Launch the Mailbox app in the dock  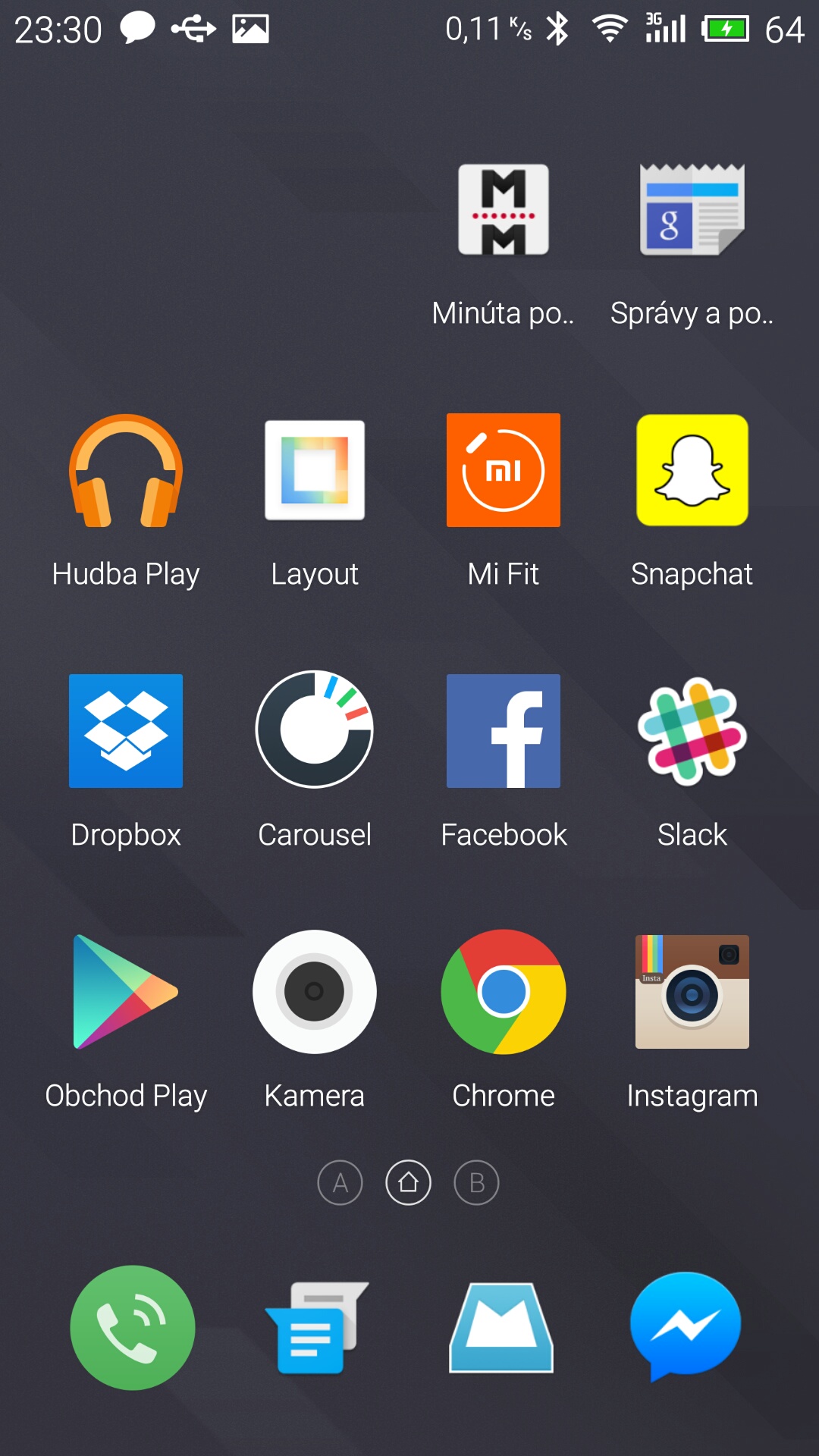(501, 1328)
